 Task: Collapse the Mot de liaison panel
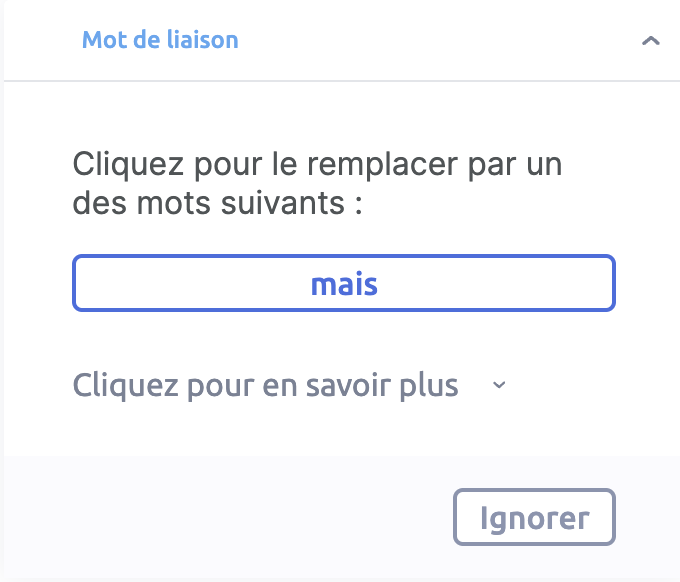(650, 41)
